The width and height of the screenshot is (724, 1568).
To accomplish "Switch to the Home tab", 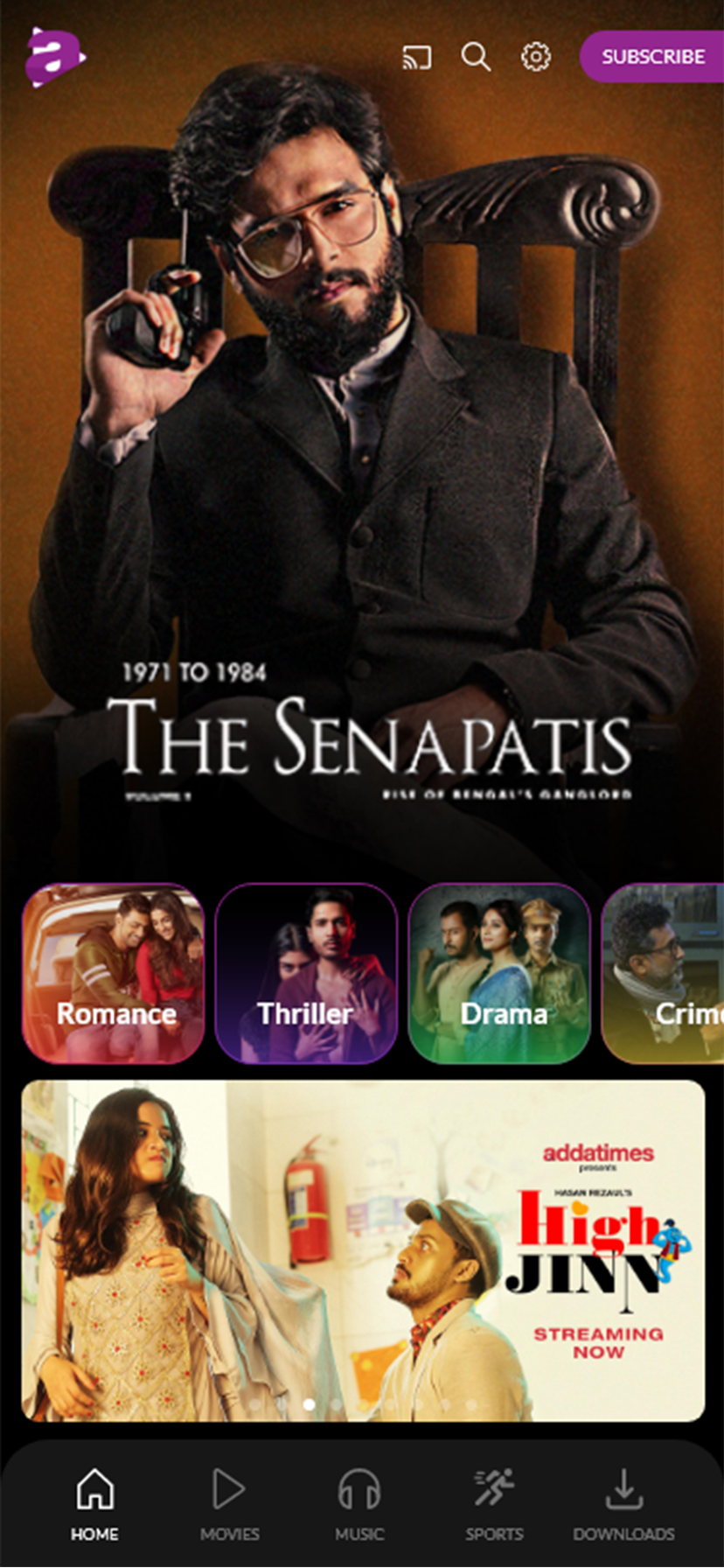I will tap(94, 1504).
